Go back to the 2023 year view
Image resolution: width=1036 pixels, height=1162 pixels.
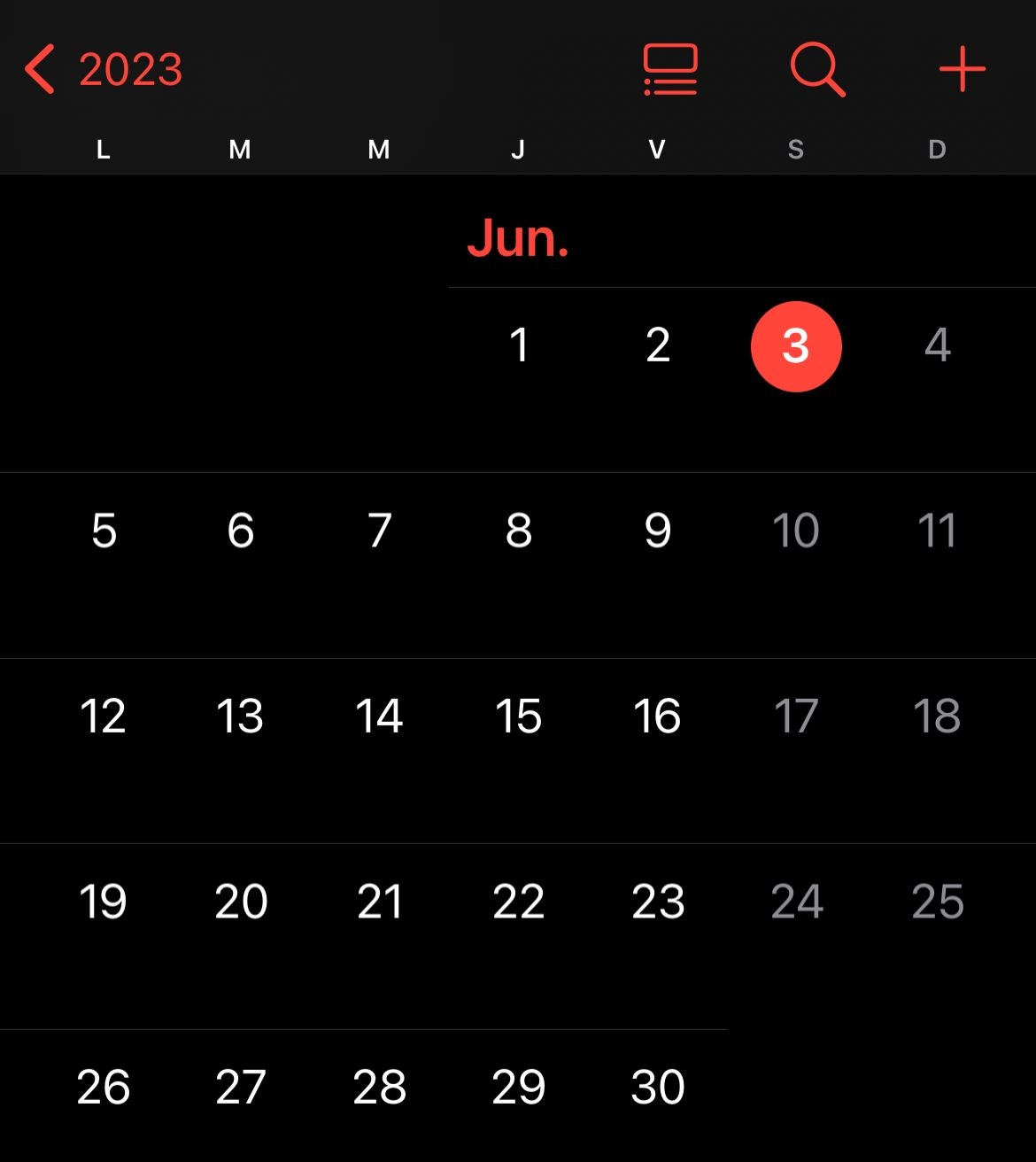104,69
